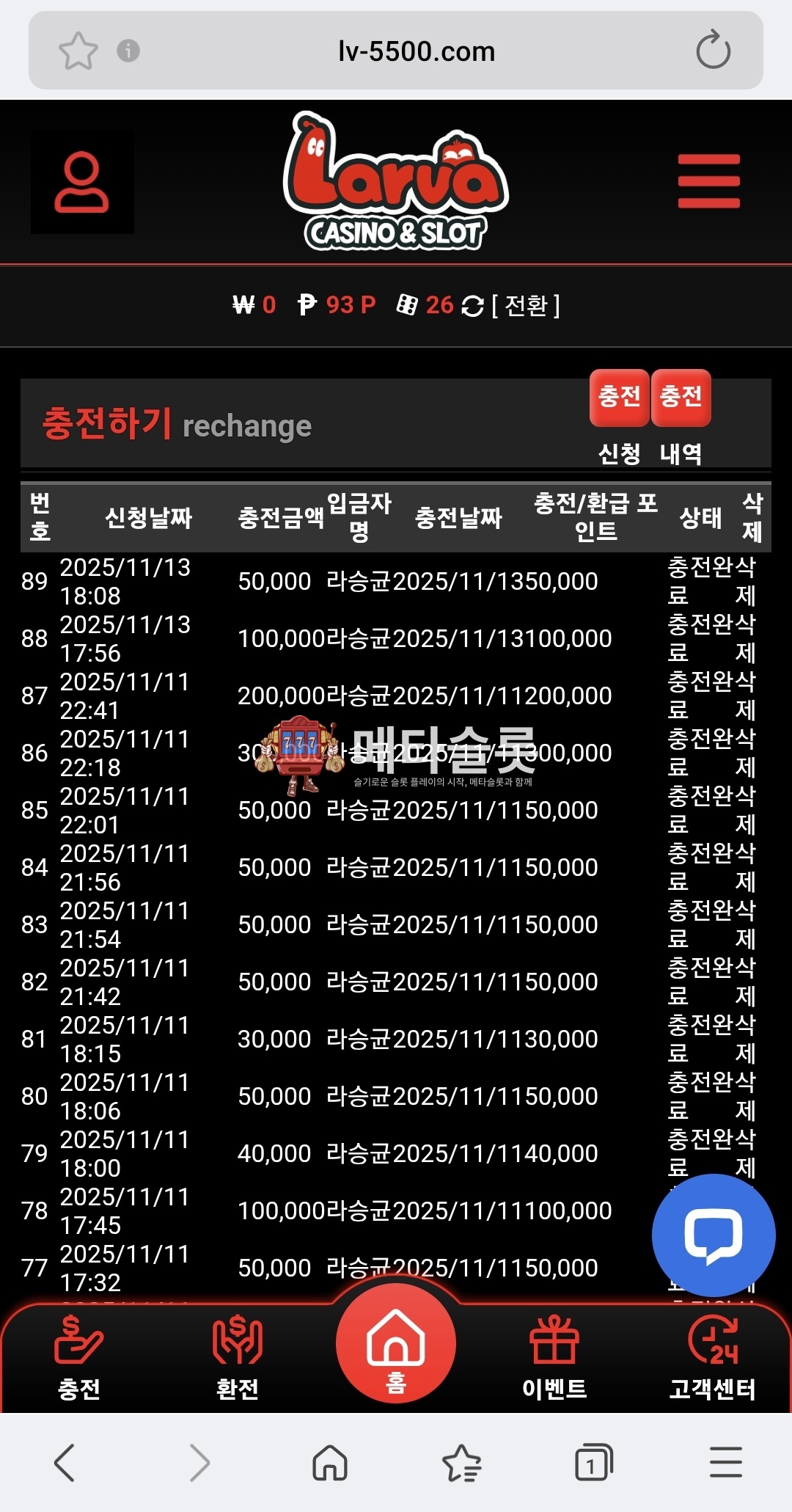Open the red hamburger menu
The image size is (792, 1512).
[x=708, y=181]
